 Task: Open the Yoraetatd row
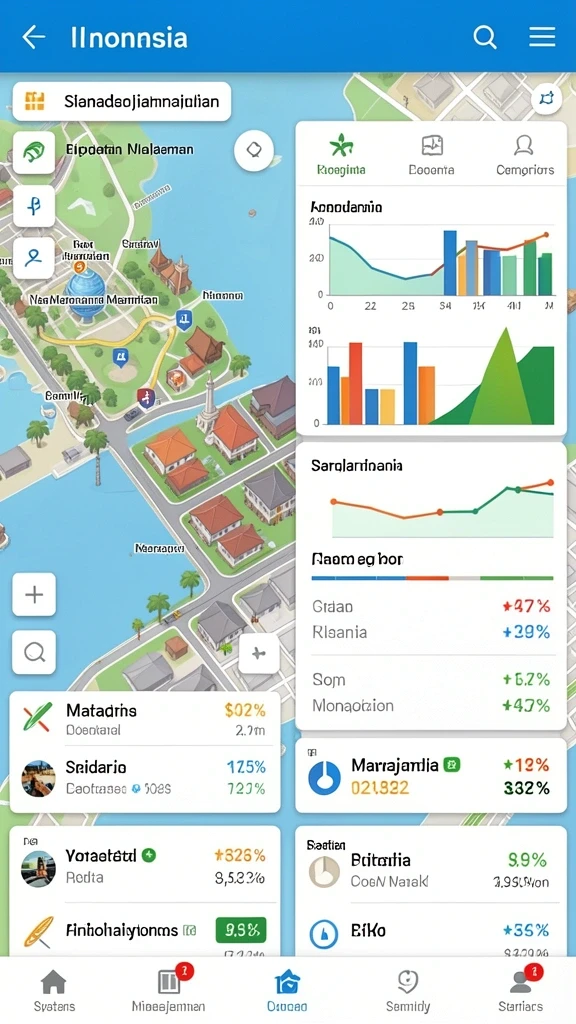pos(145,867)
